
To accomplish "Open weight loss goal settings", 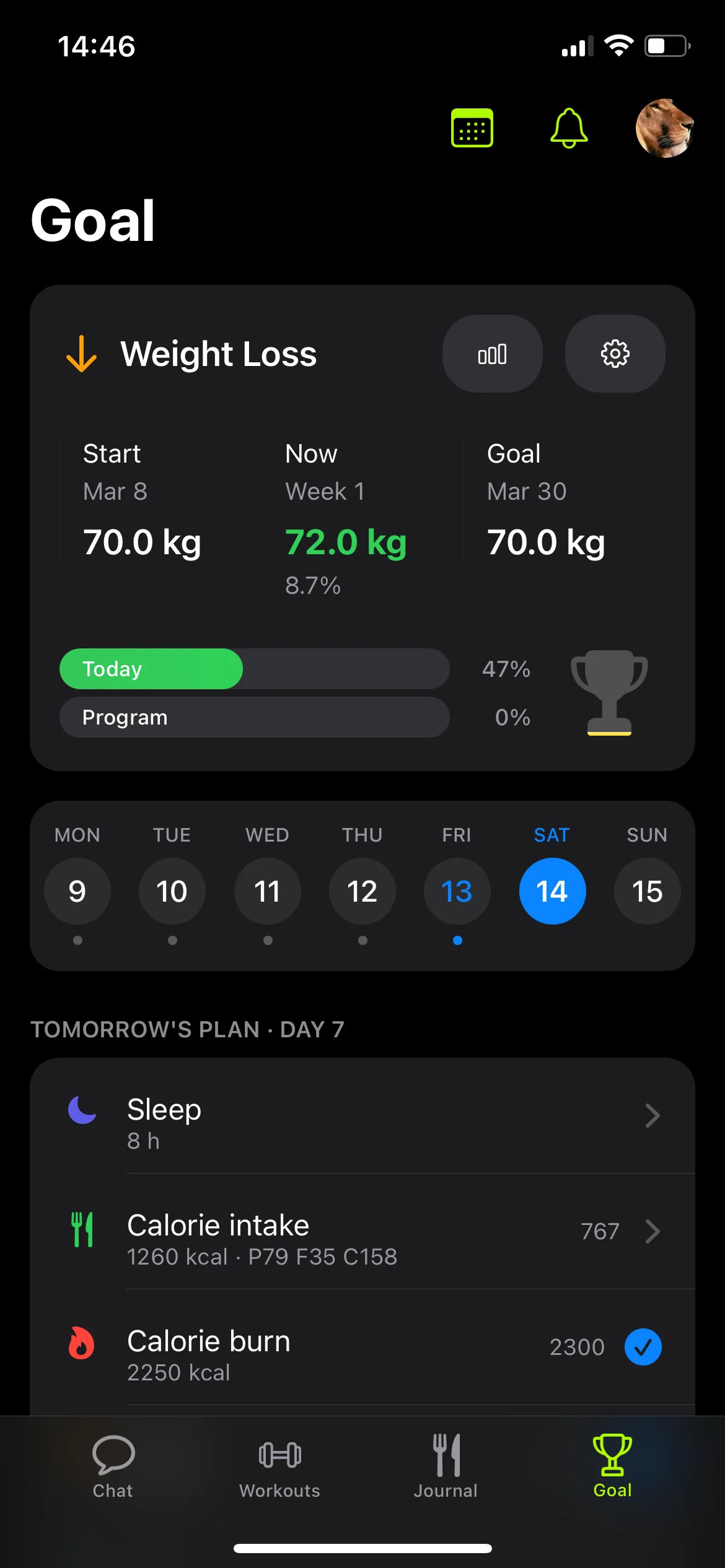I will 615,354.
